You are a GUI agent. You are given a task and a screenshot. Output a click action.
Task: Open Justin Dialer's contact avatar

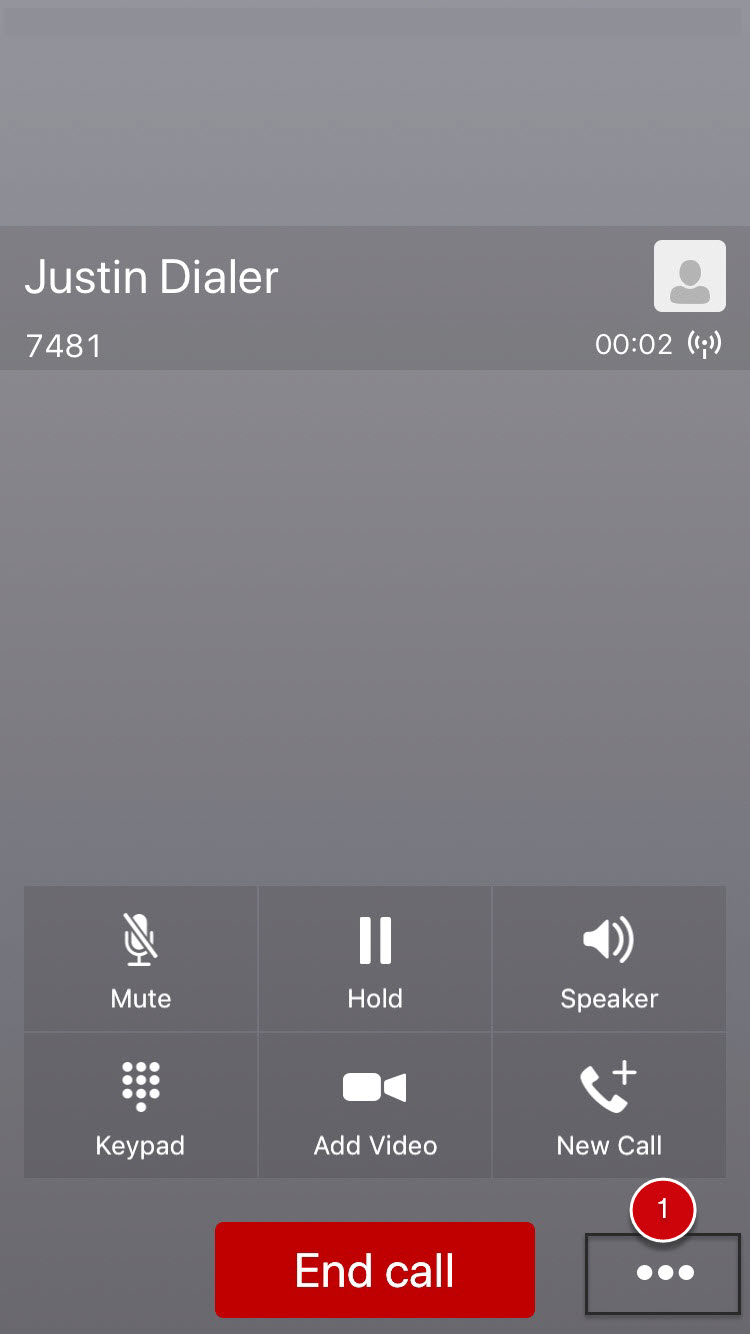(690, 276)
